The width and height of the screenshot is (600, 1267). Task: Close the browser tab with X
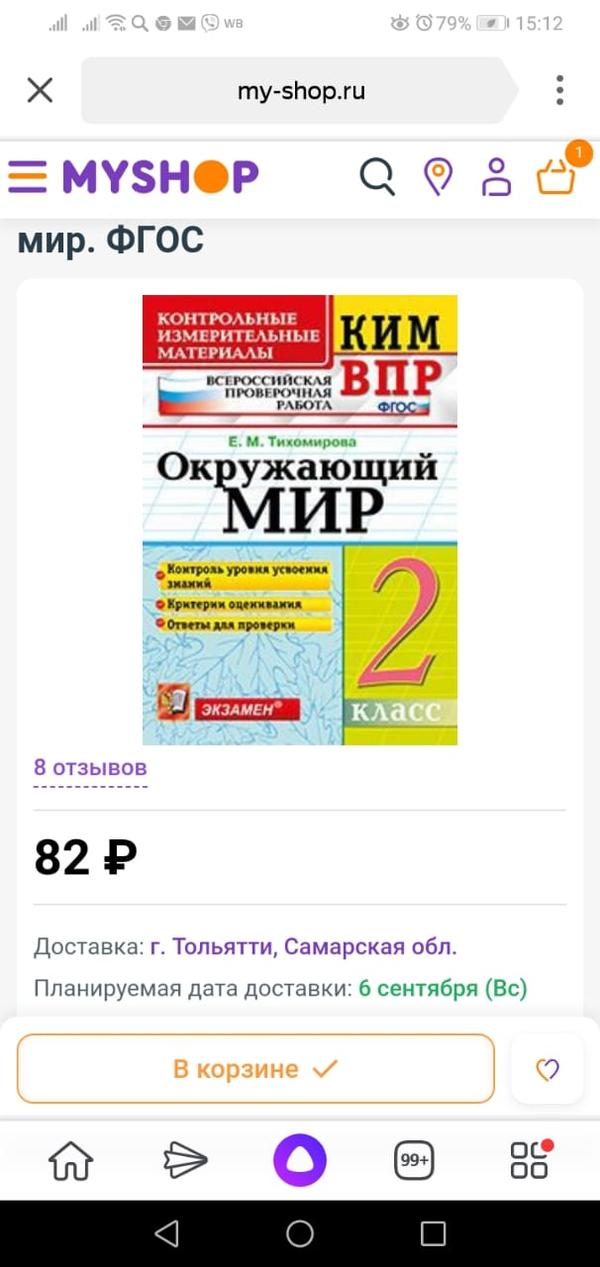[40, 91]
